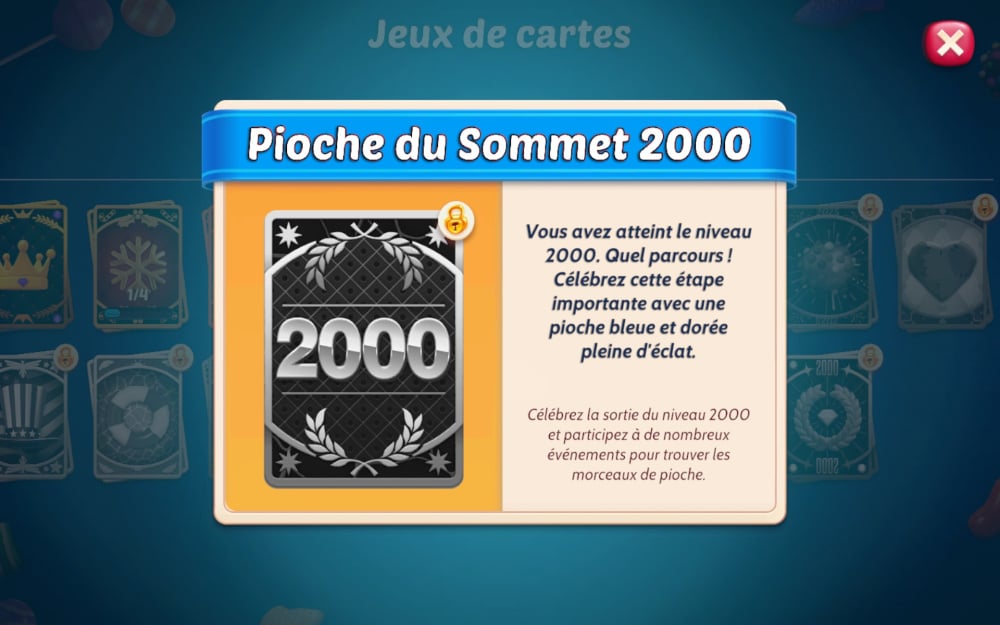Close the Pioche du Sommet 2000 dialog
Image resolution: width=1000 pixels, height=625 pixels.
(x=948, y=43)
